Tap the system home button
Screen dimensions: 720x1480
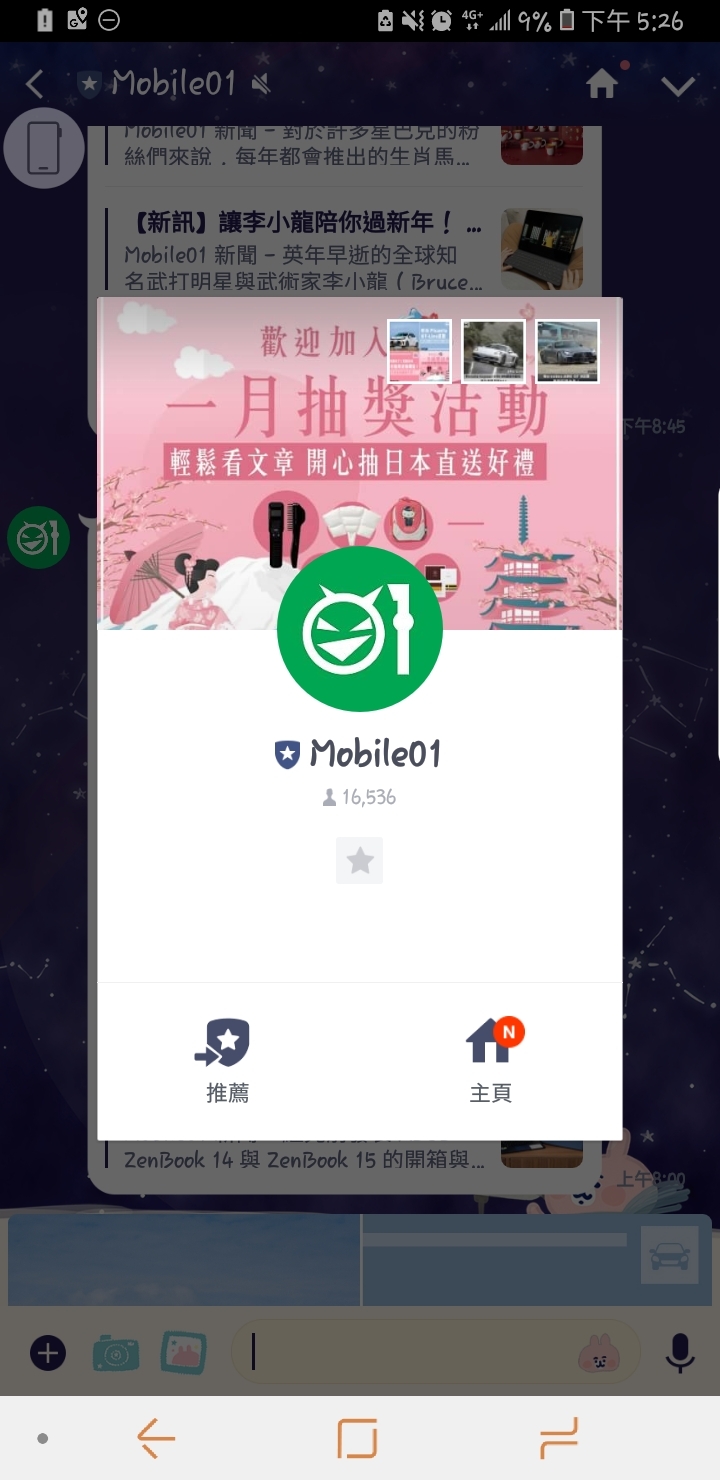(357, 1439)
